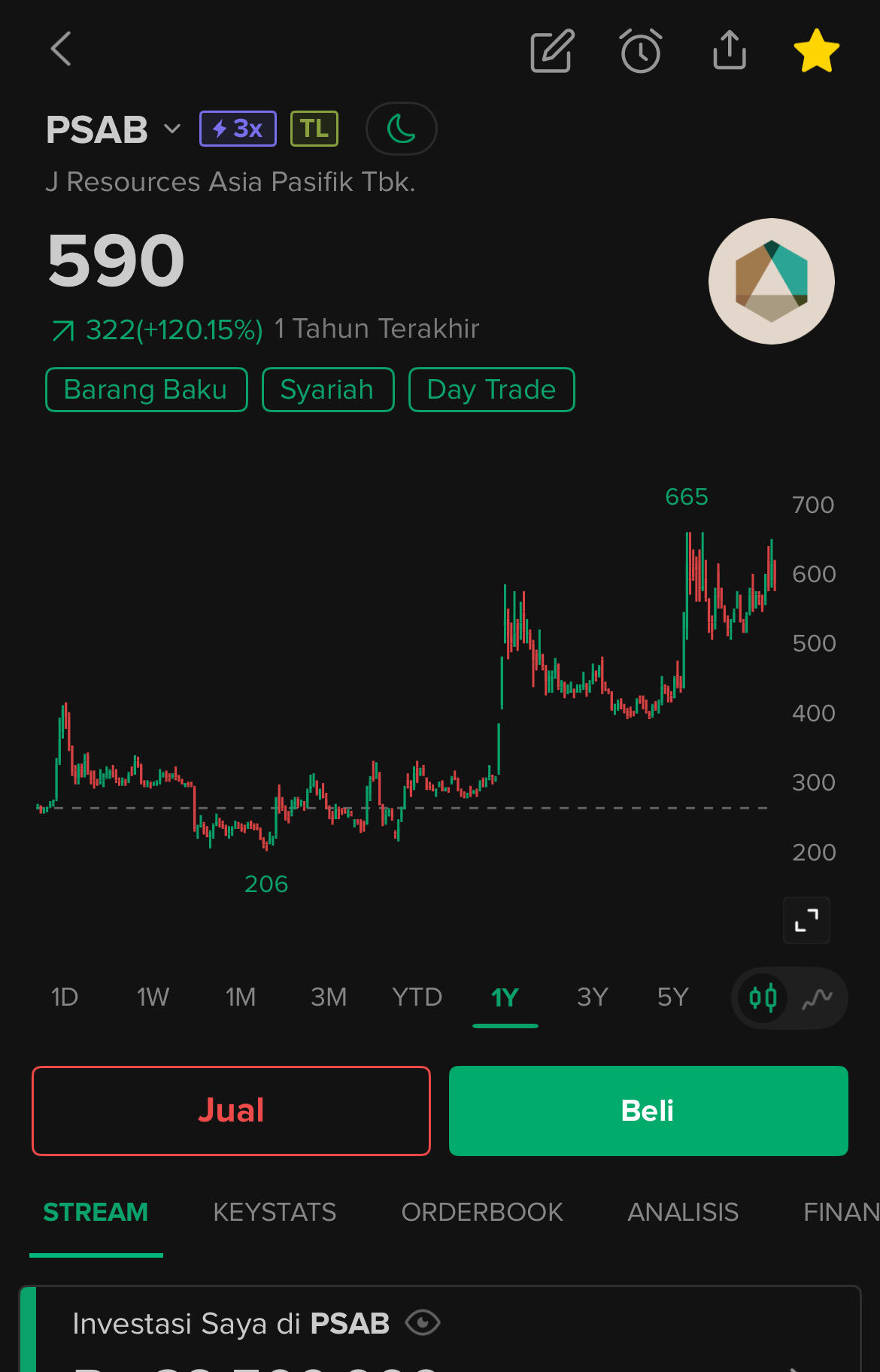This screenshot has height=1372, width=880.
Task: Open the note edit icon
Action: (x=552, y=51)
